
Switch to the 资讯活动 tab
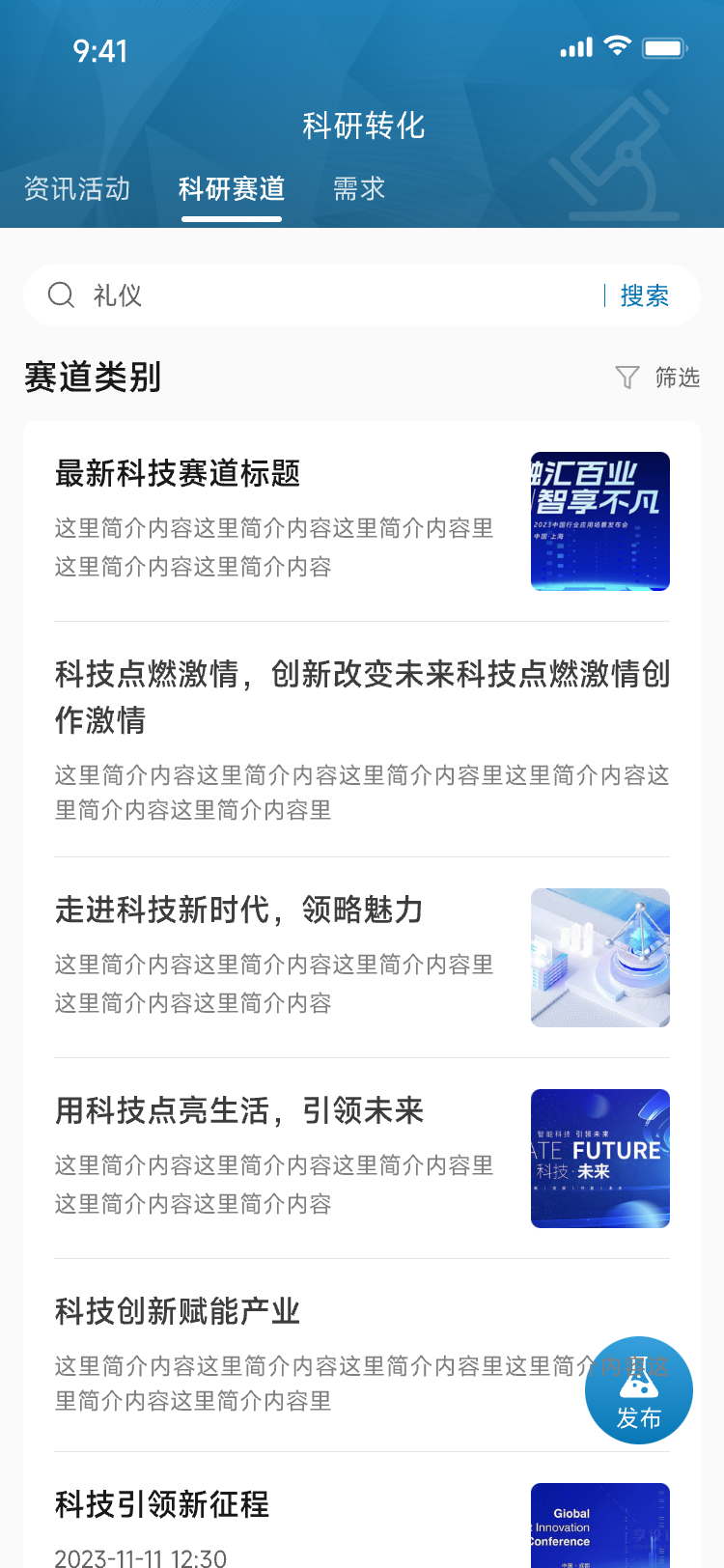(77, 188)
